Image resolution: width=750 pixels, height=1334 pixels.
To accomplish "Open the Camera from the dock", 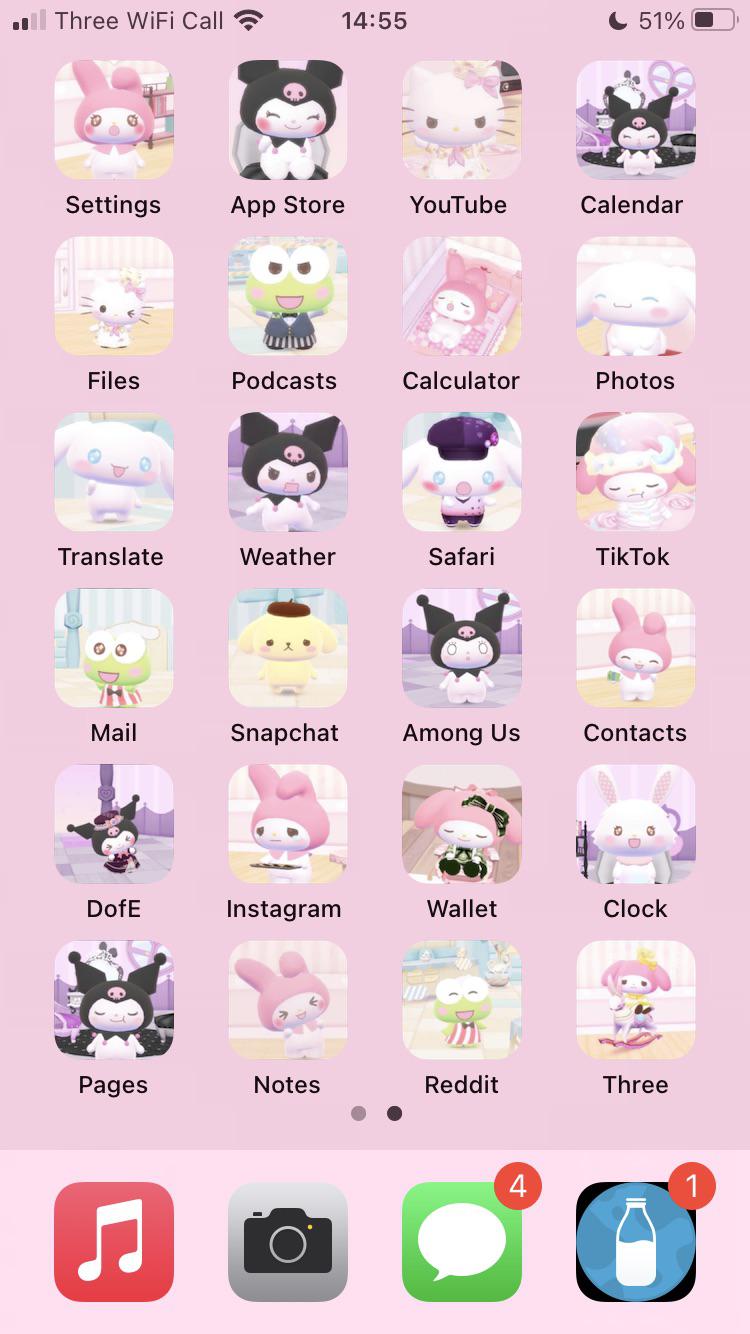I will [x=288, y=1242].
